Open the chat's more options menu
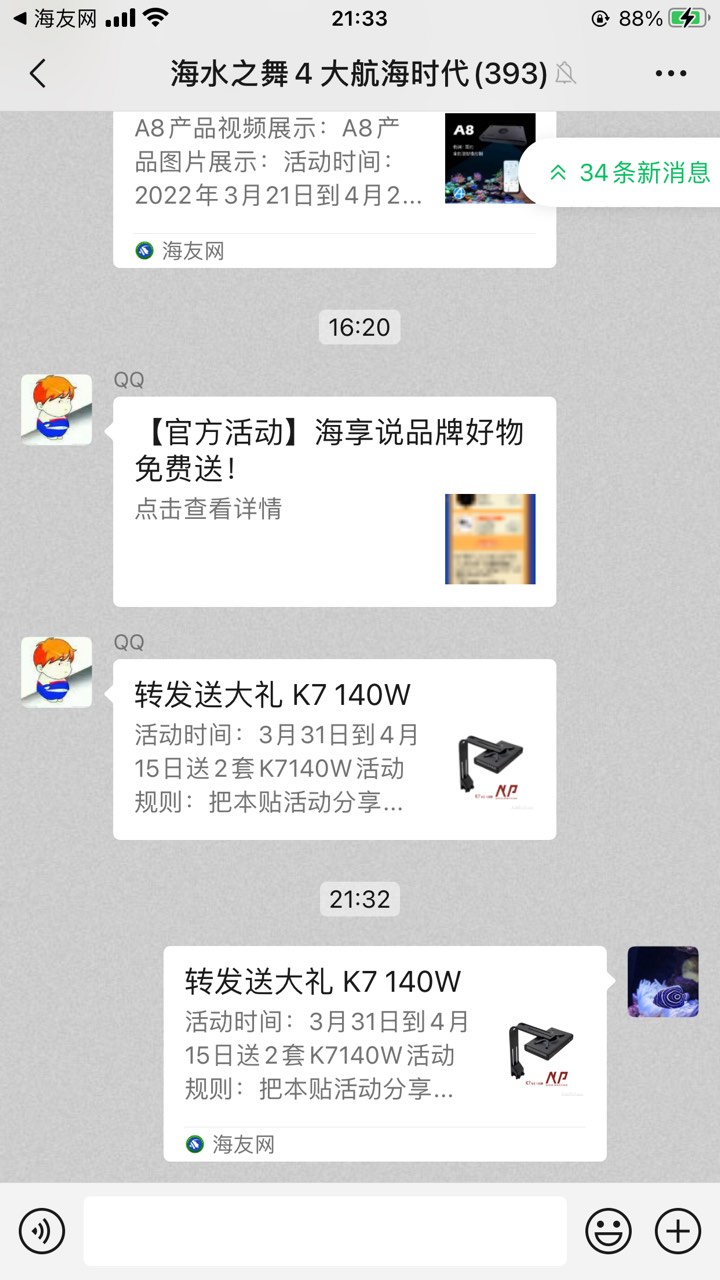The height and width of the screenshot is (1280, 720). click(670, 74)
